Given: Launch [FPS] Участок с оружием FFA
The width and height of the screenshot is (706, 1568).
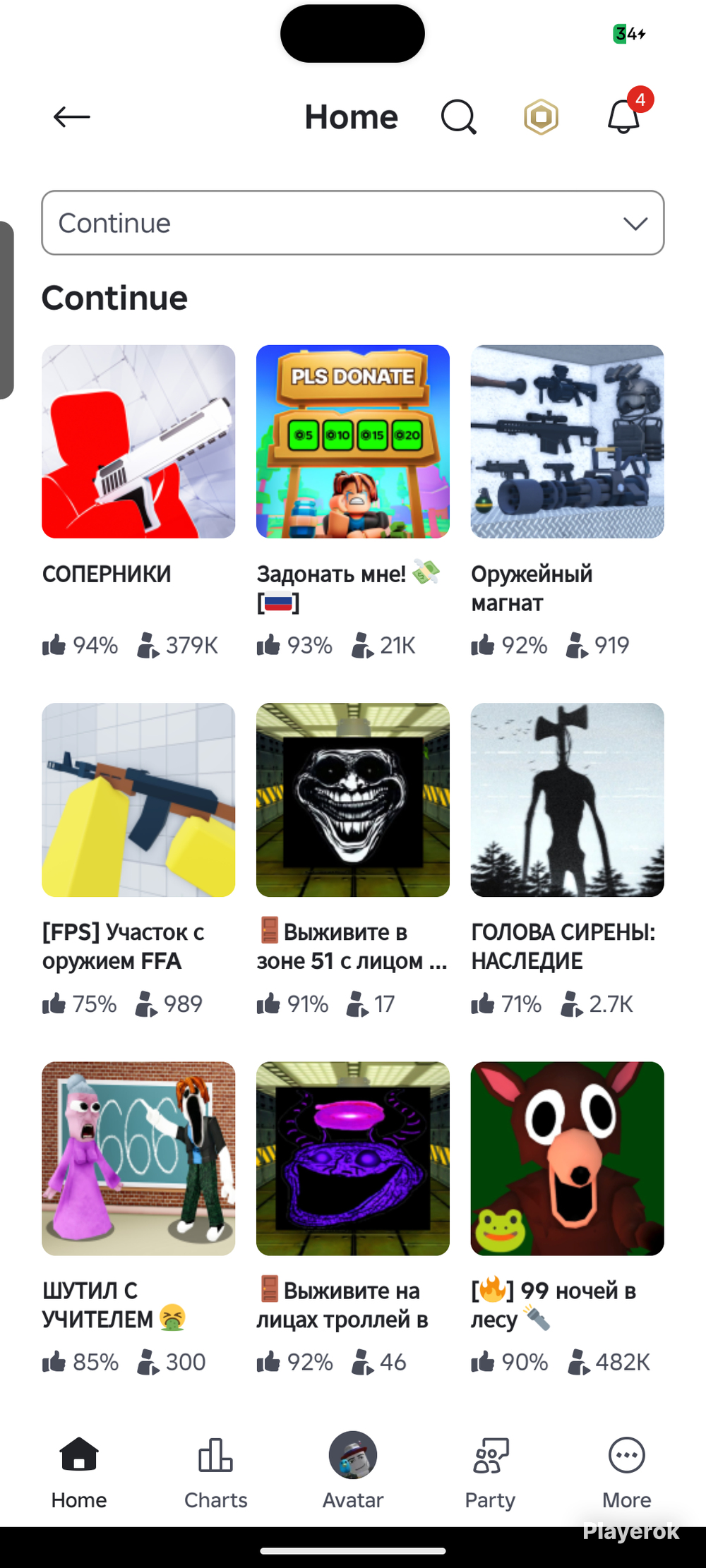Looking at the screenshot, I should (x=138, y=800).
